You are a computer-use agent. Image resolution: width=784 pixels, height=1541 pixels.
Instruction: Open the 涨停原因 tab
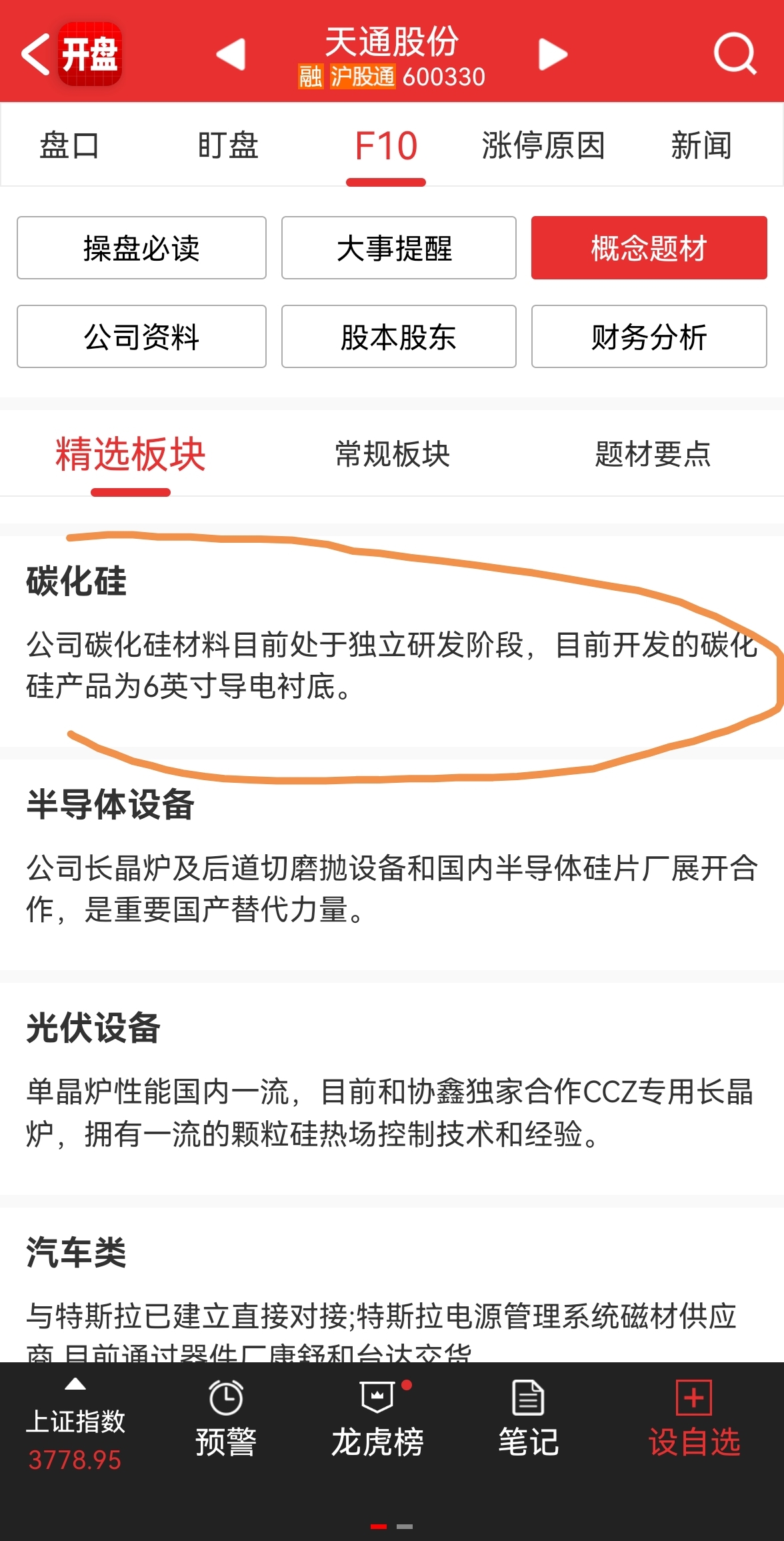(543, 145)
